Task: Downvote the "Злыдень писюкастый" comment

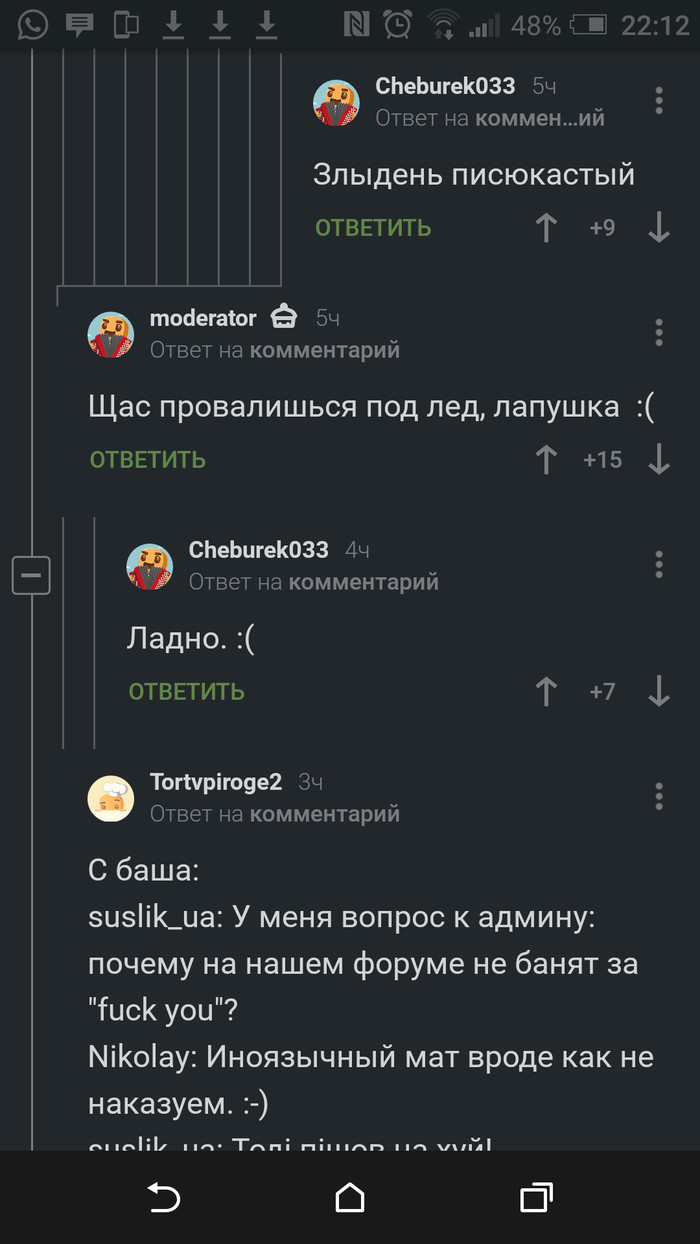Action: coord(658,228)
